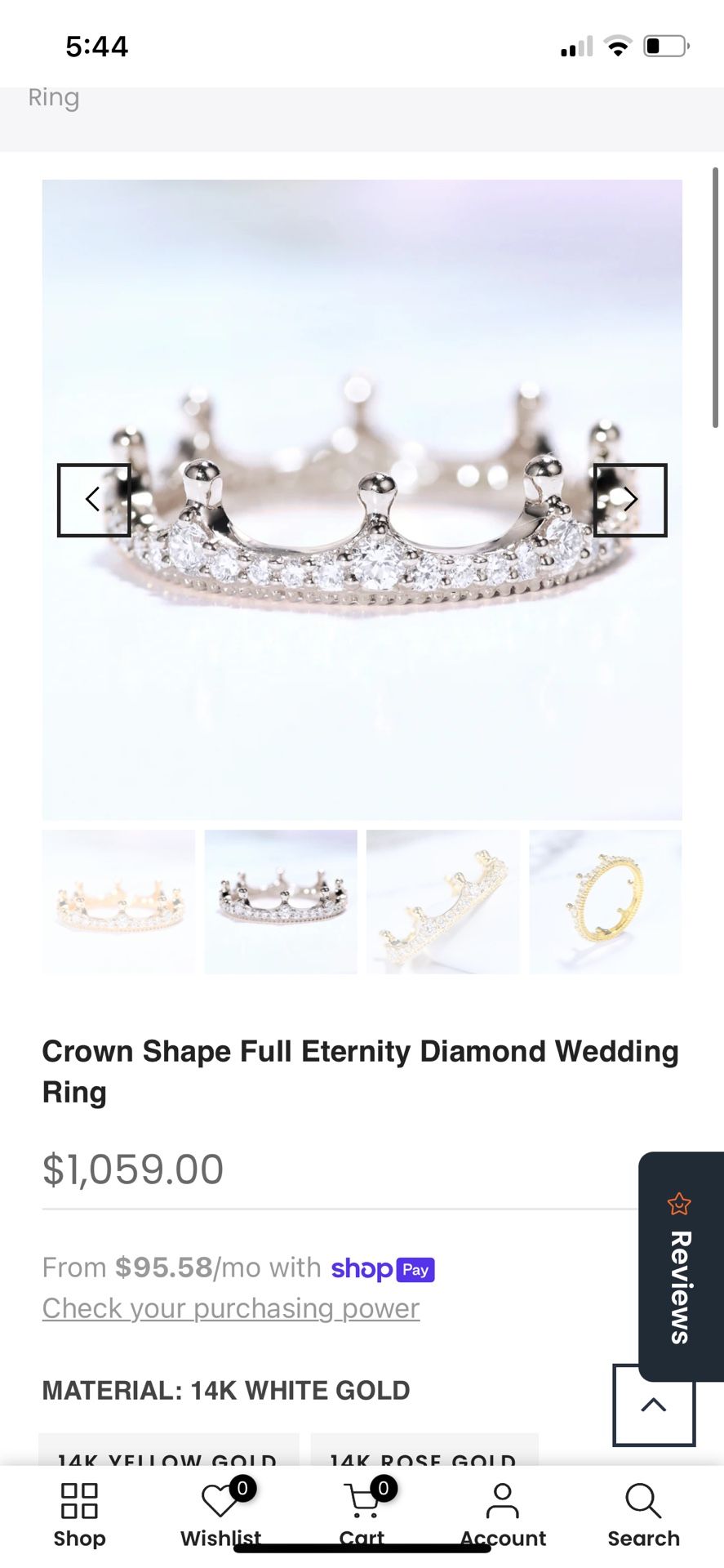Select the 14K Rose Gold material option
The image size is (724, 1568).
tap(423, 1460)
